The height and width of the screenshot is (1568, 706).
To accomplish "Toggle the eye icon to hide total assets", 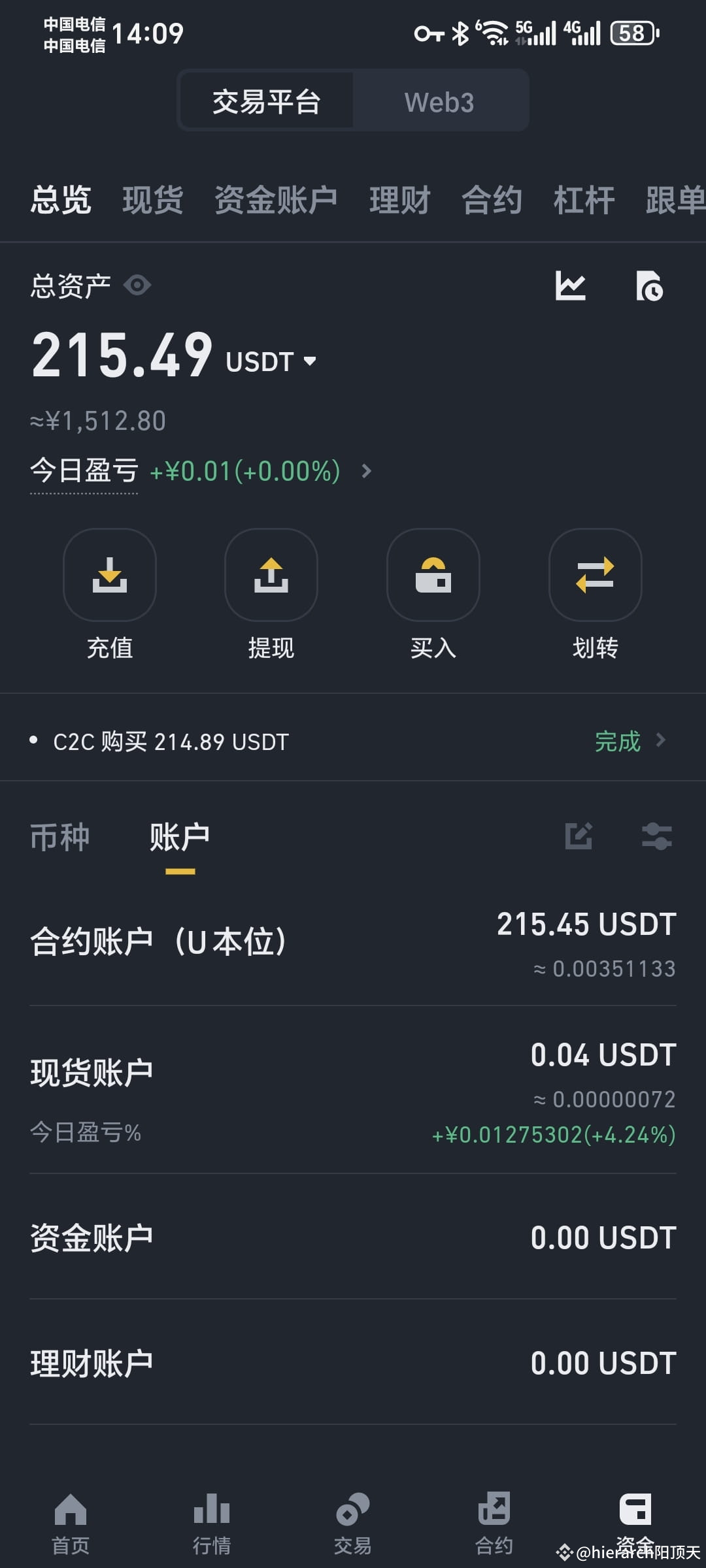I will click(137, 286).
